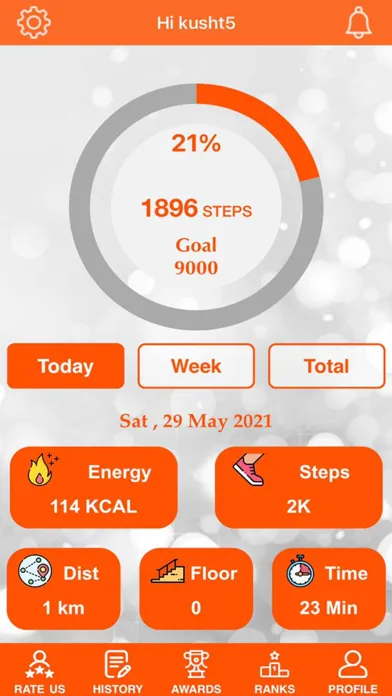Screen dimensions: 392x696
Task: Select the Today view
Action: point(66,366)
